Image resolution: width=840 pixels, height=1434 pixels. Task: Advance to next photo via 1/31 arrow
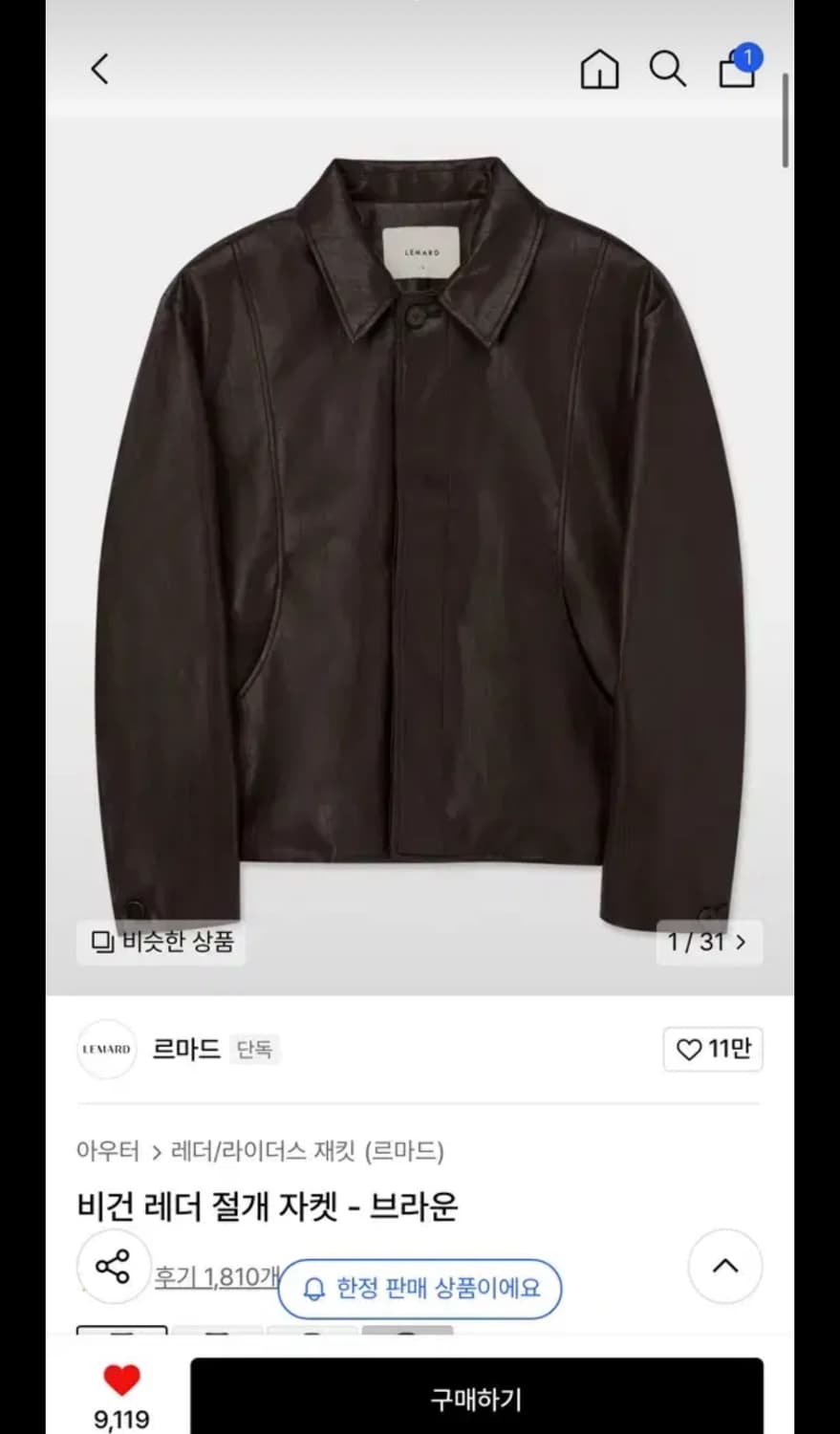pos(742,943)
